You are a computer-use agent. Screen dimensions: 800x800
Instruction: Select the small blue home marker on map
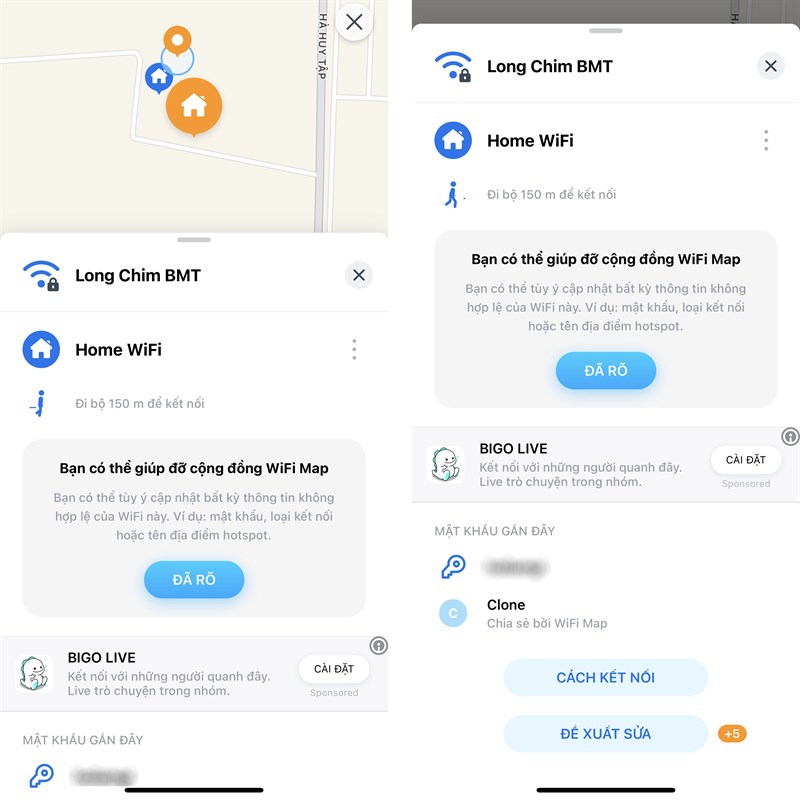(x=157, y=76)
